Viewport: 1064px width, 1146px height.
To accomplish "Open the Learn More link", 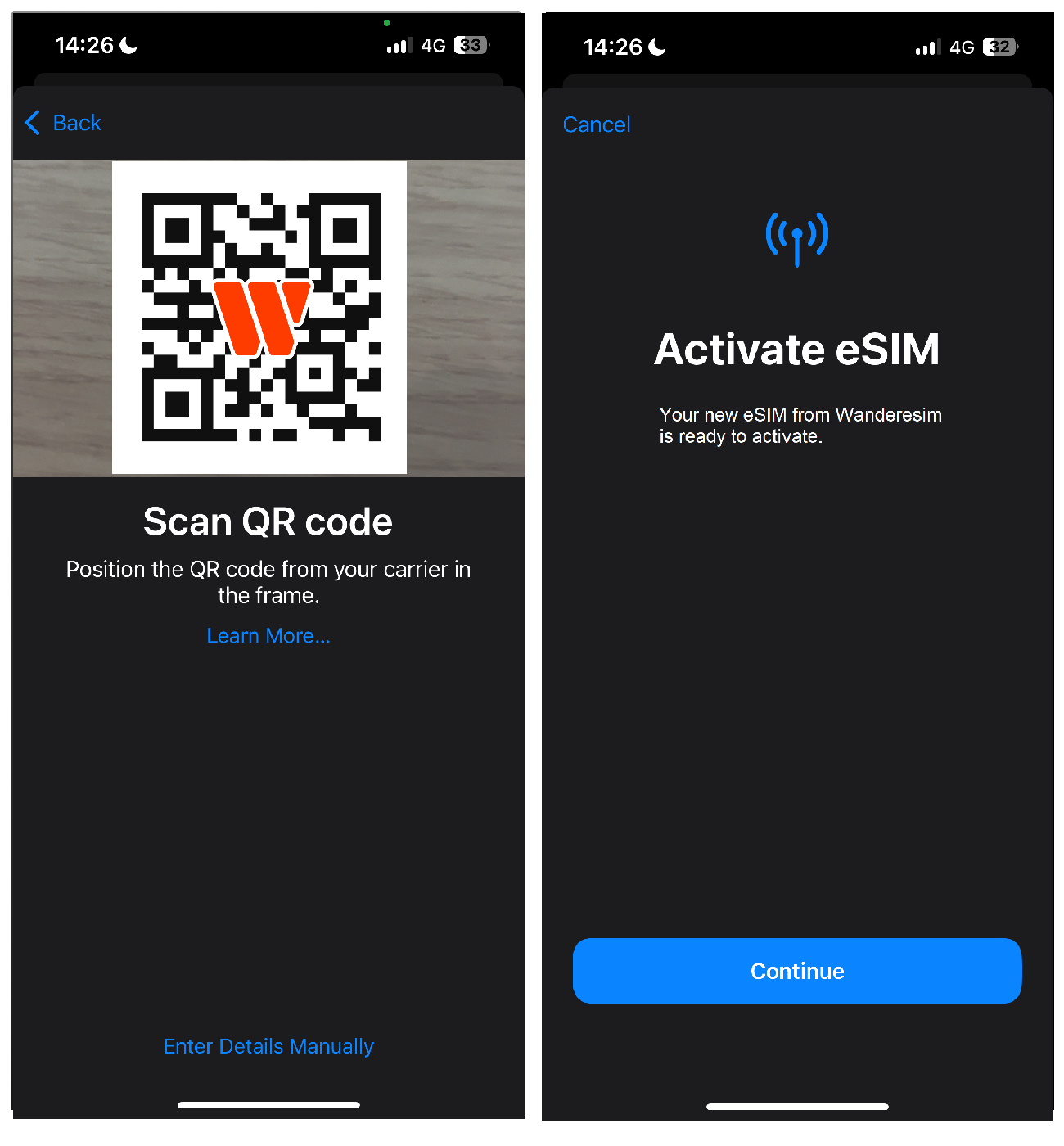I will pyautogui.click(x=268, y=636).
